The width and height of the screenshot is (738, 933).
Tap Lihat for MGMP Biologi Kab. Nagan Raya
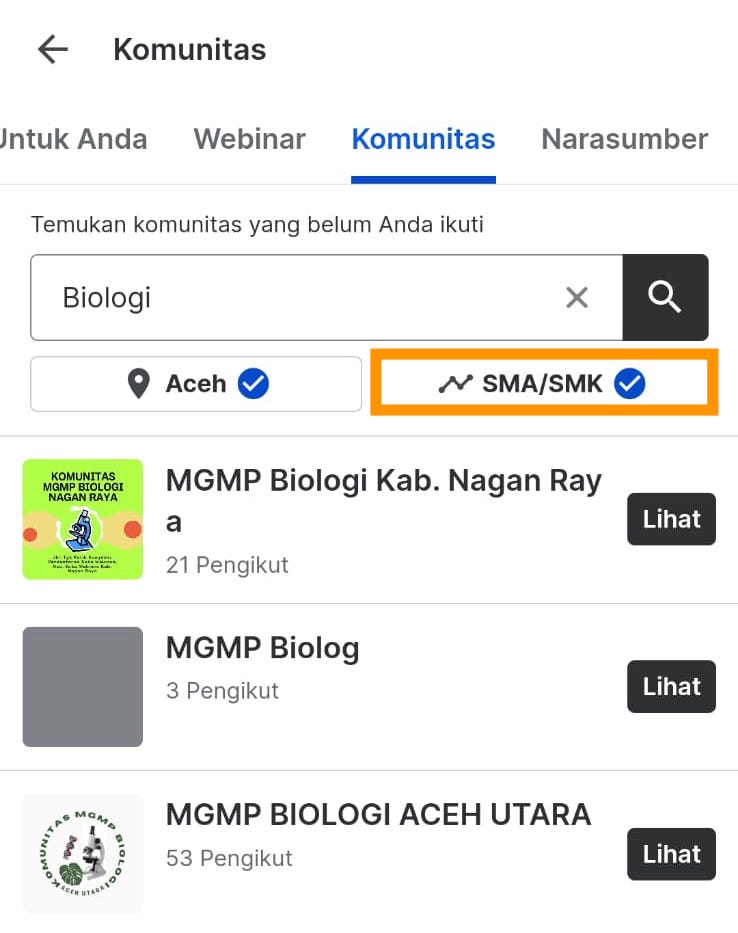coord(671,519)
